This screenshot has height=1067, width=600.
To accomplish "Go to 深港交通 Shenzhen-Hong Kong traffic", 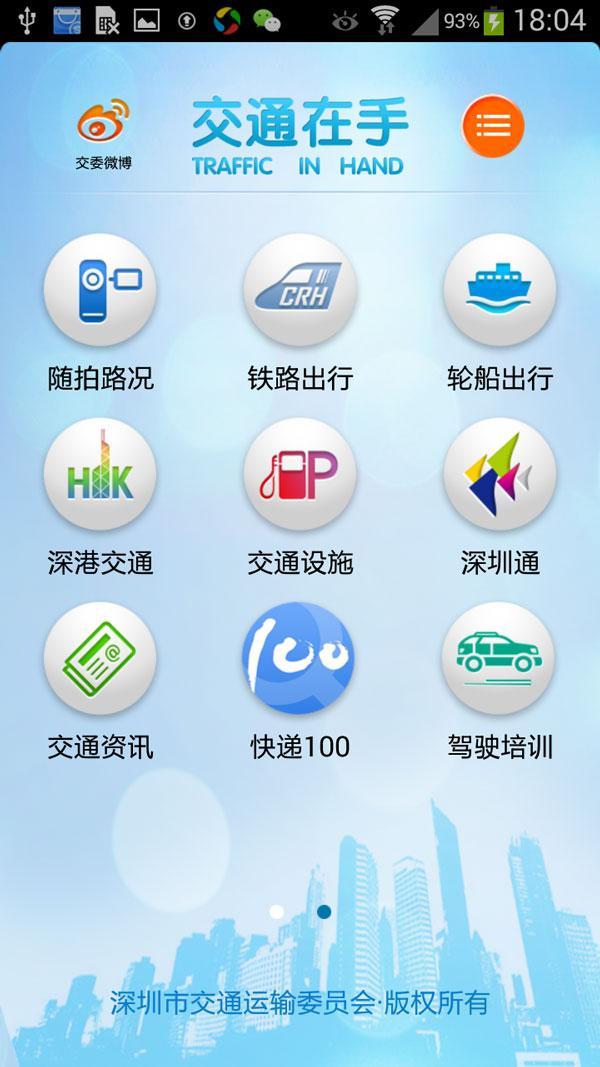I will click(100, 474).
